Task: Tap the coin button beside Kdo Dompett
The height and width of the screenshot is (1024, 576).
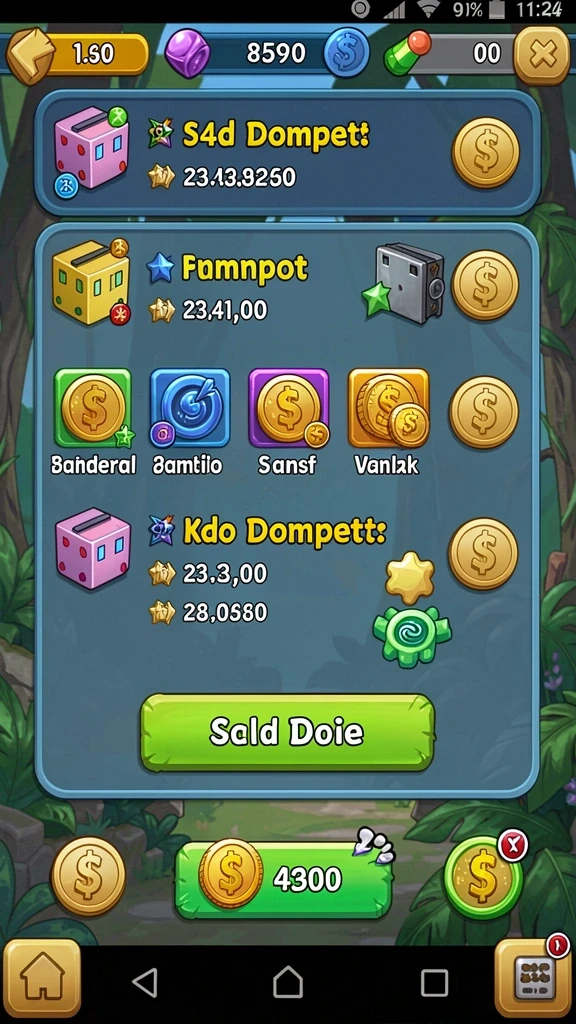Action: coord(483,554)
